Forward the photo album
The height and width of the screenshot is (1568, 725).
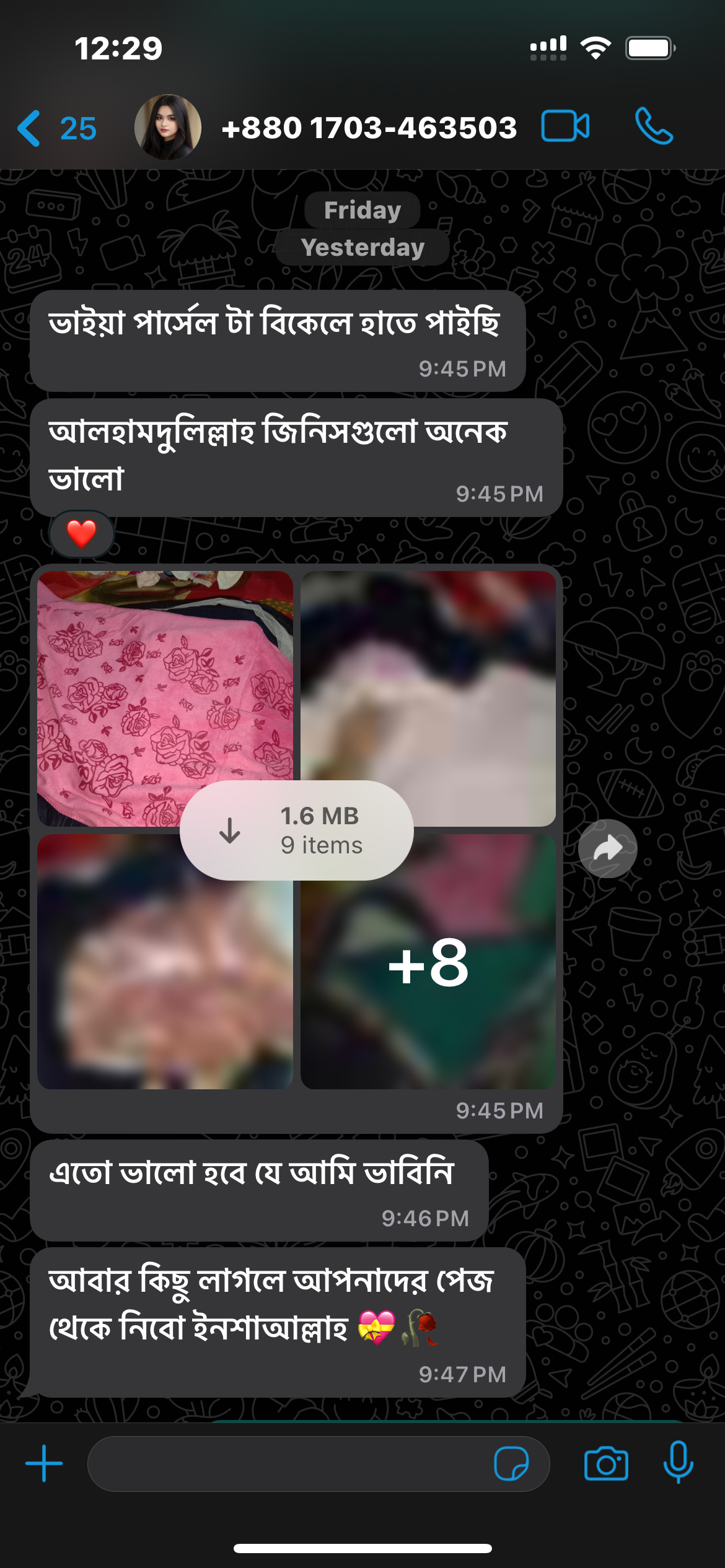pyautogui.click(x=607, y=848)
